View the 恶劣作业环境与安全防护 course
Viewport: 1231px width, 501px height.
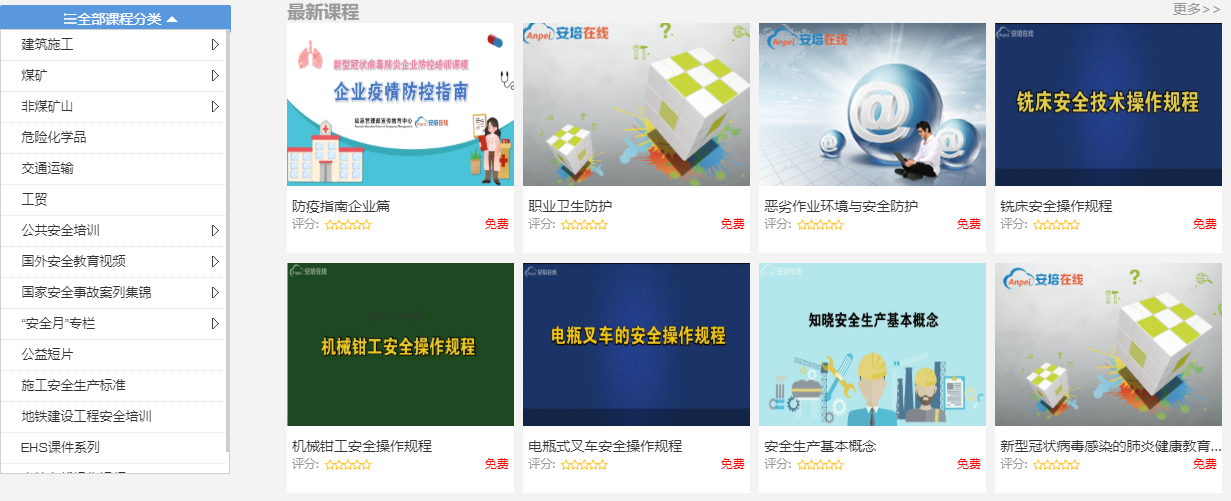click(x=872, y=105)
